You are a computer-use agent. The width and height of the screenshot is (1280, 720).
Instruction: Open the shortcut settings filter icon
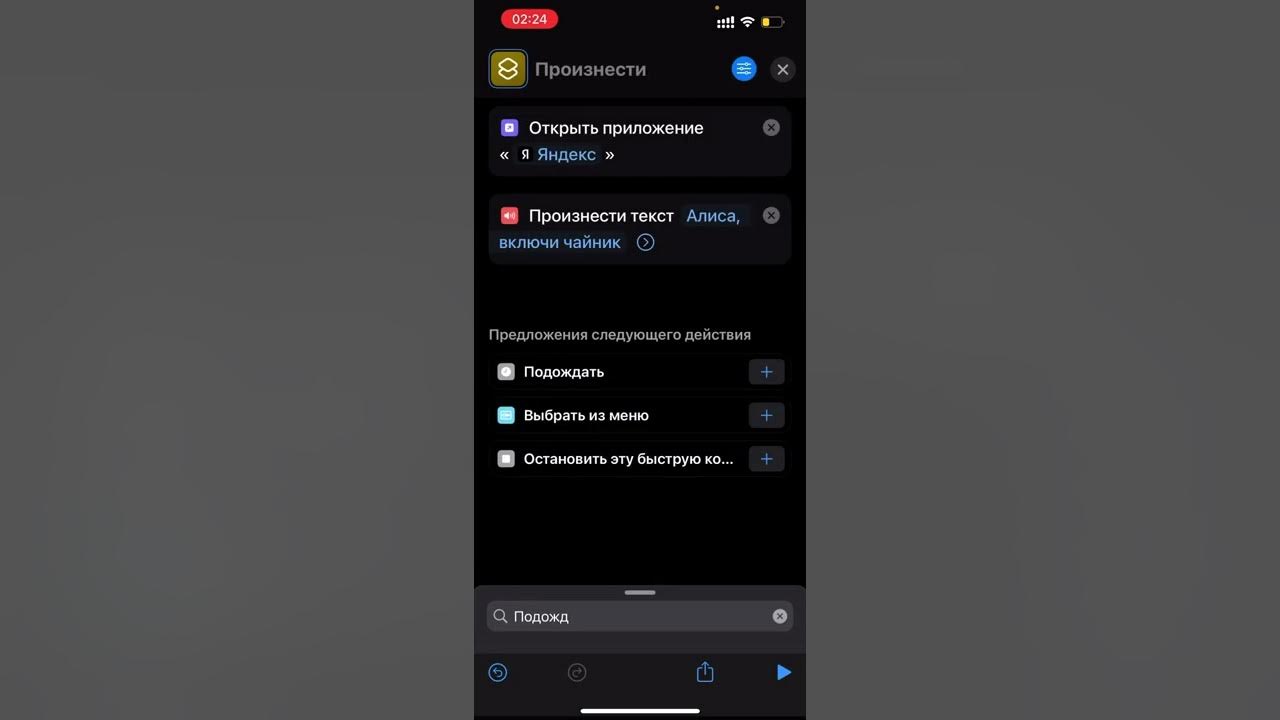[x=744, y=69]
